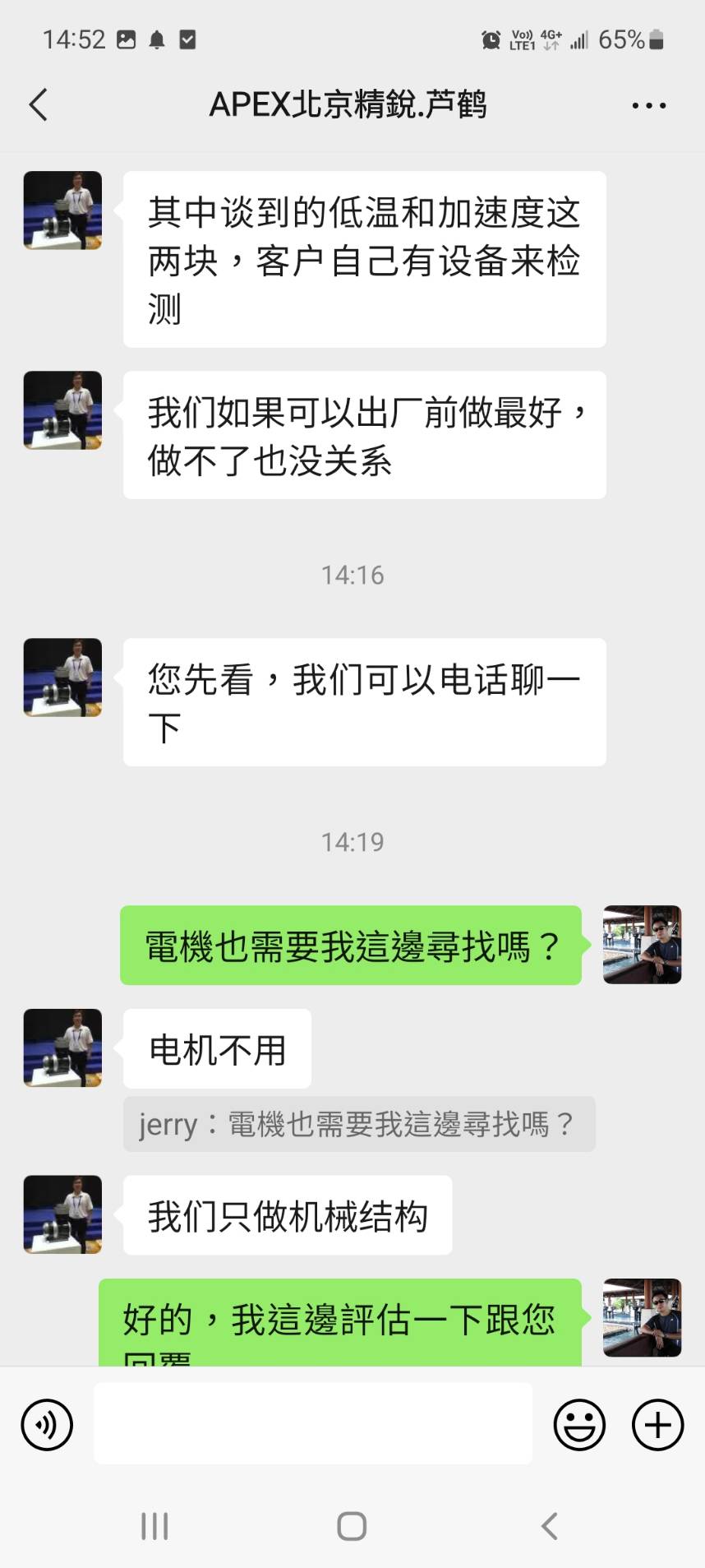Jump to quoted jerry message
This screenshot has height=1568, width=705.
[x=359, y=1124]
